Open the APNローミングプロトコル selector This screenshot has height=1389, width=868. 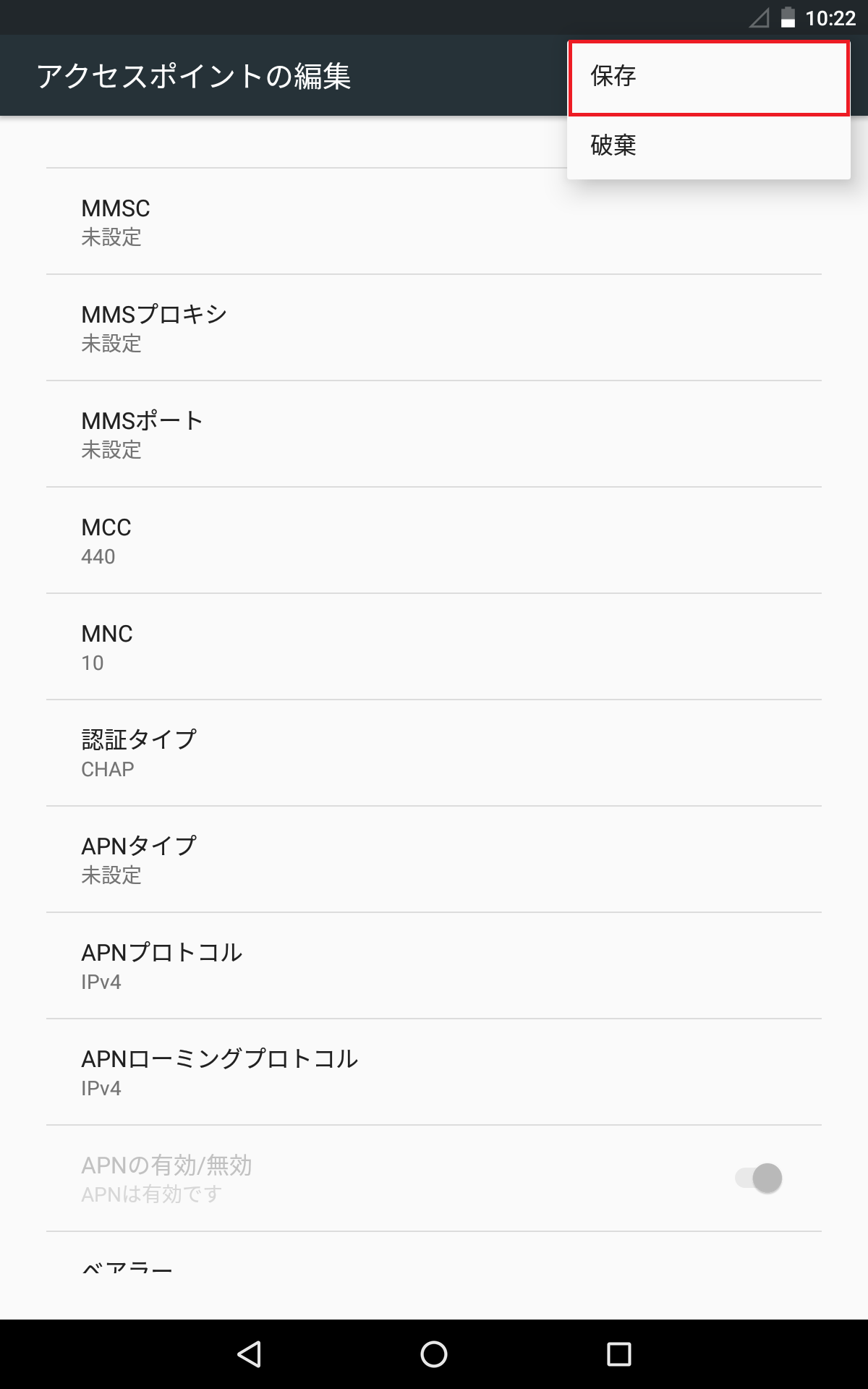pyautogui.click(x=434, y=1072)
